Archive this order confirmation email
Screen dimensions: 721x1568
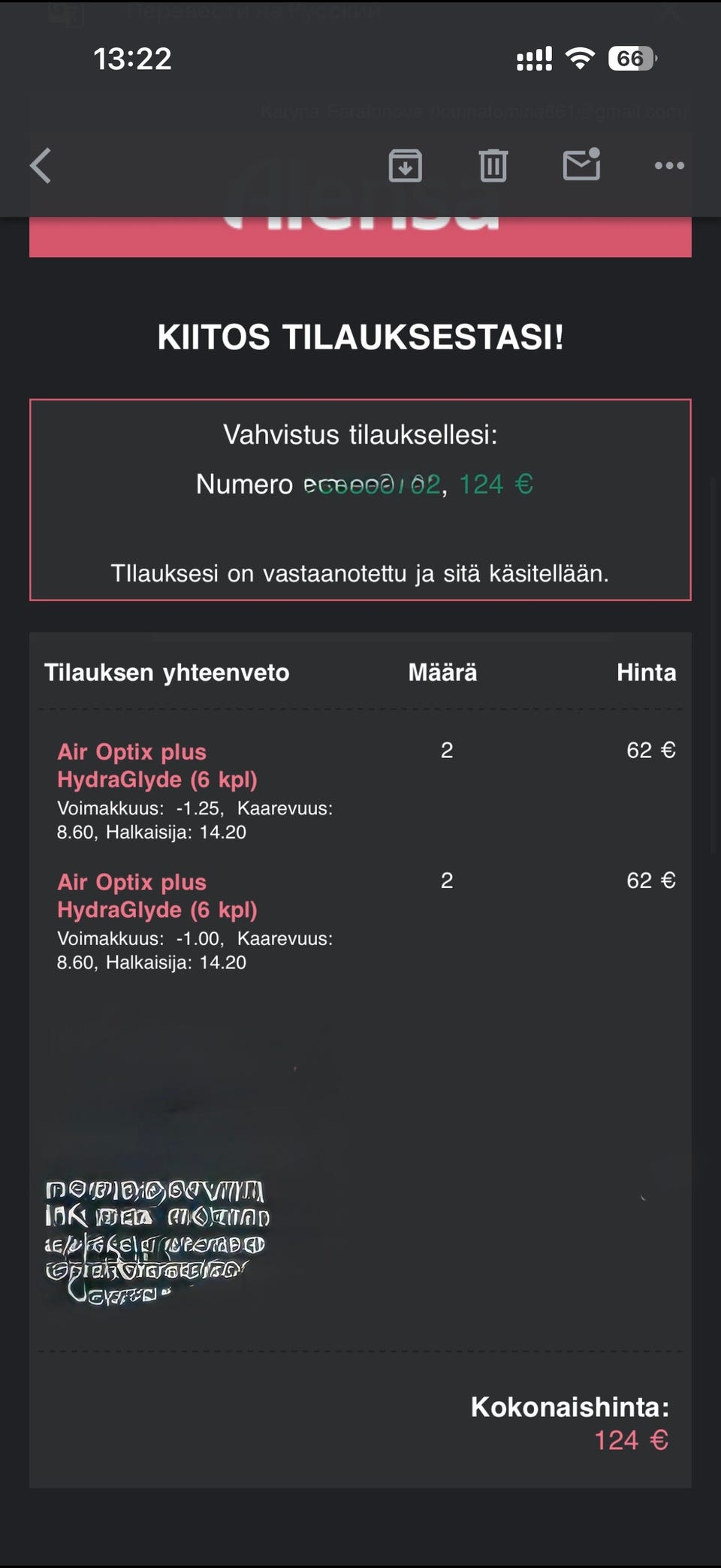[x=405, y=165]
